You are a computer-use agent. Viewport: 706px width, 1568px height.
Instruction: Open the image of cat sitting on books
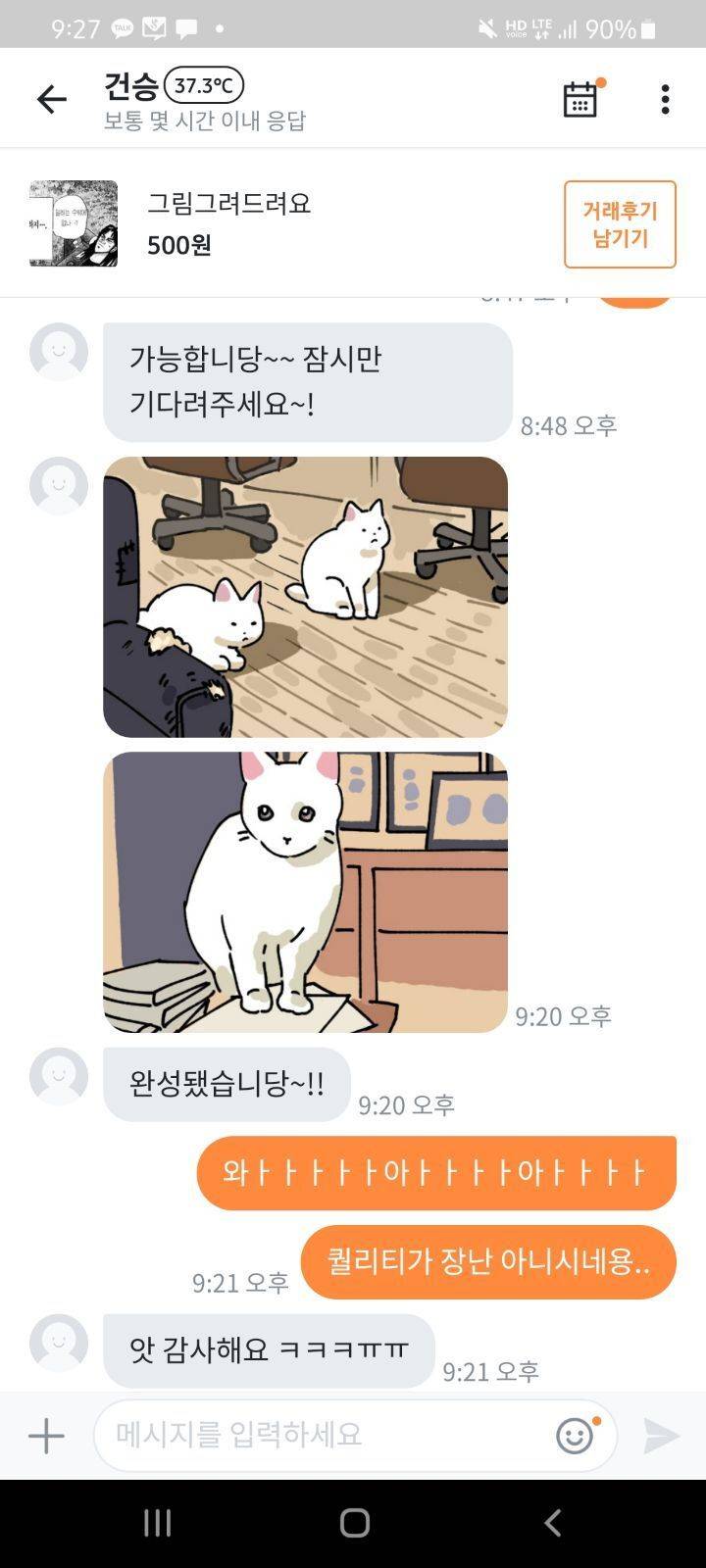point(305,892)
